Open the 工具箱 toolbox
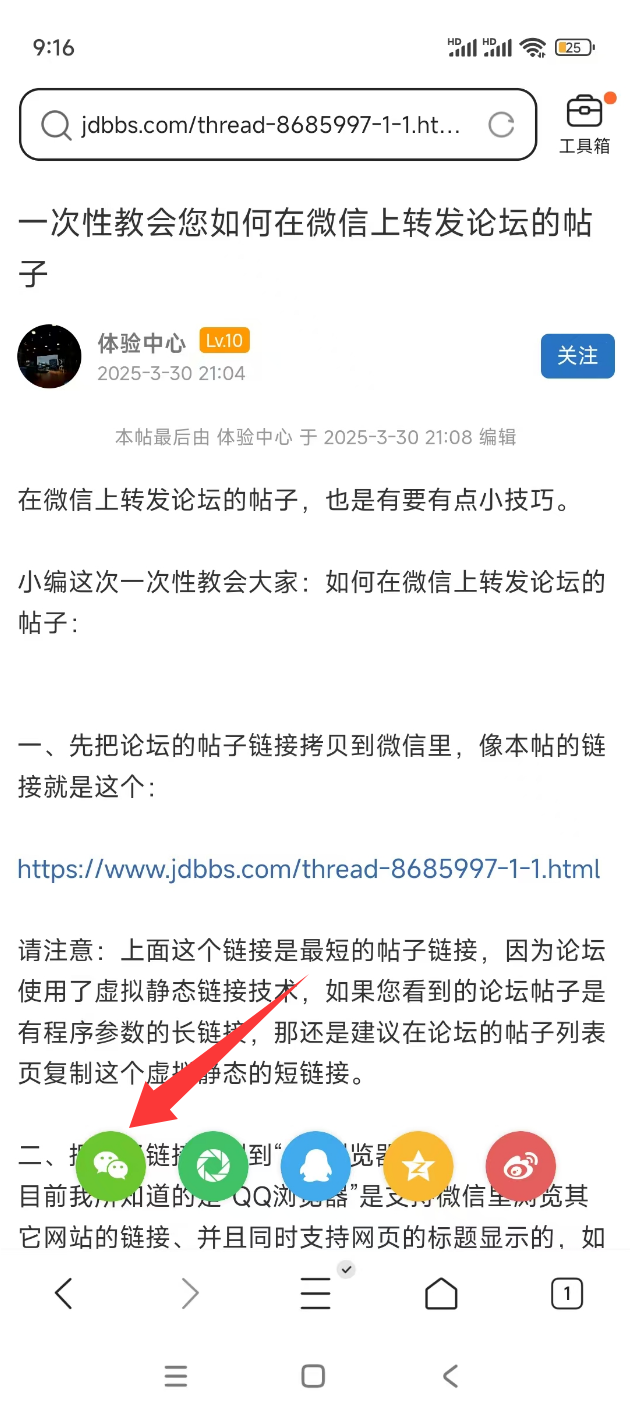 point(584,125)
